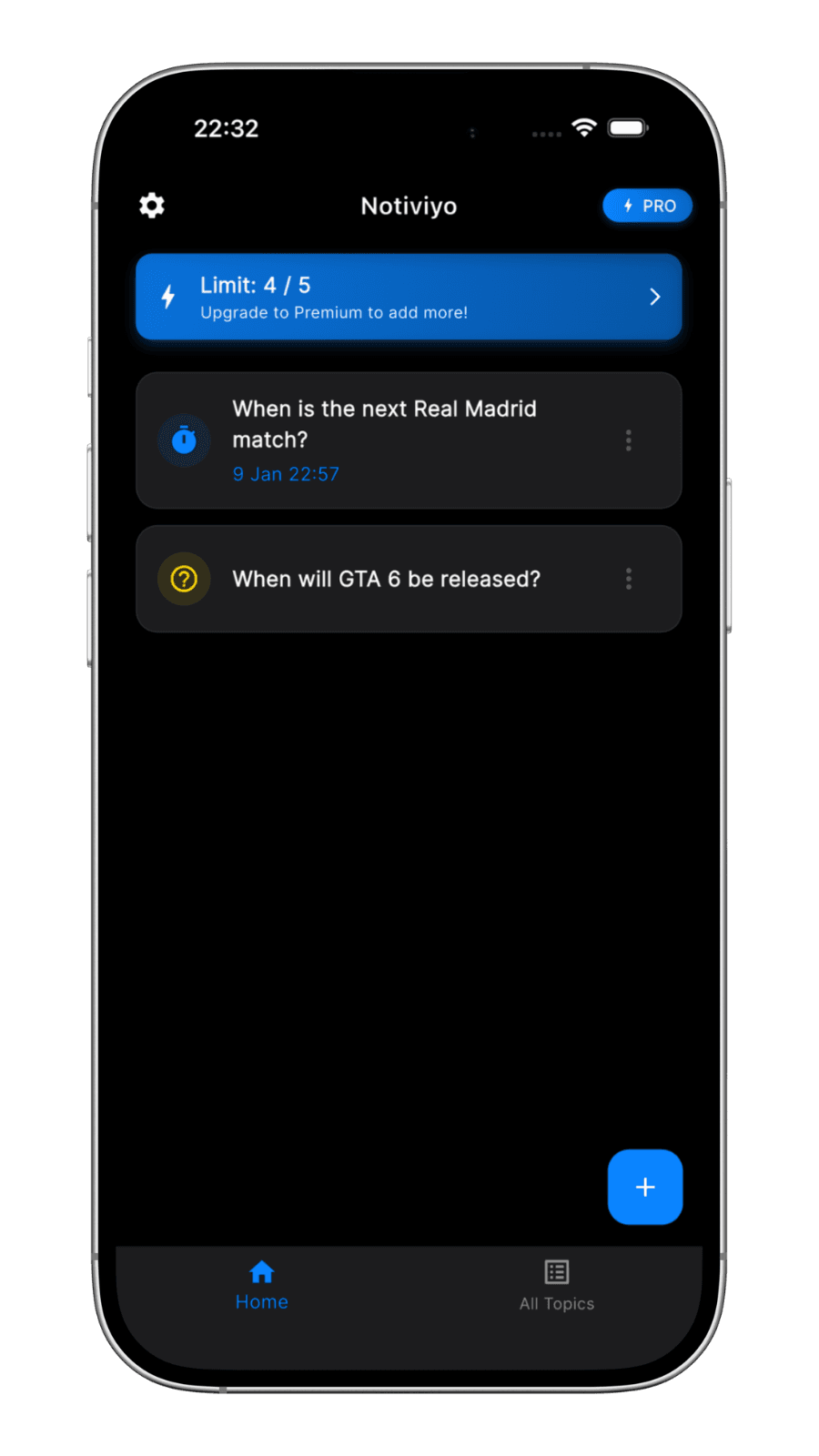The height and width of the screenshot is (1456, 819).
Task: Tap the PRO upgrade button
Action: [x=647, y=206]
